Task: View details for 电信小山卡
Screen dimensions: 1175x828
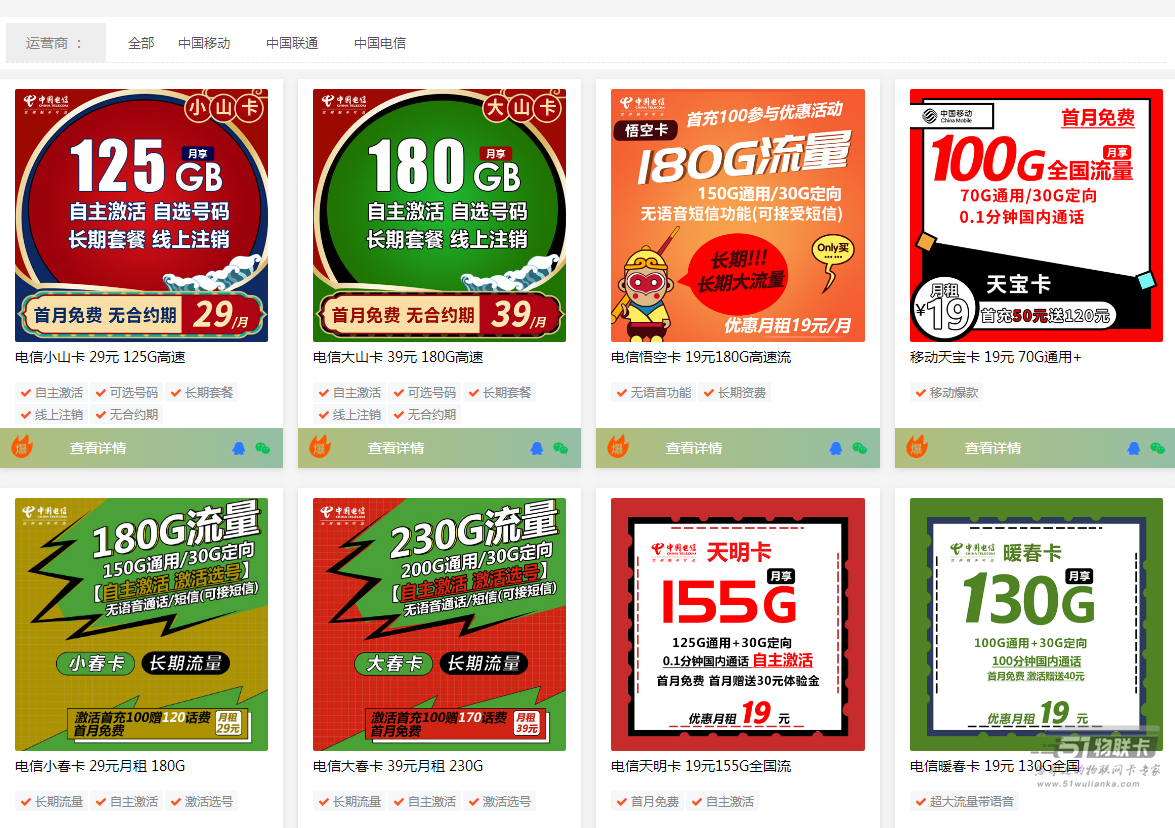Action: pos(98,448)
